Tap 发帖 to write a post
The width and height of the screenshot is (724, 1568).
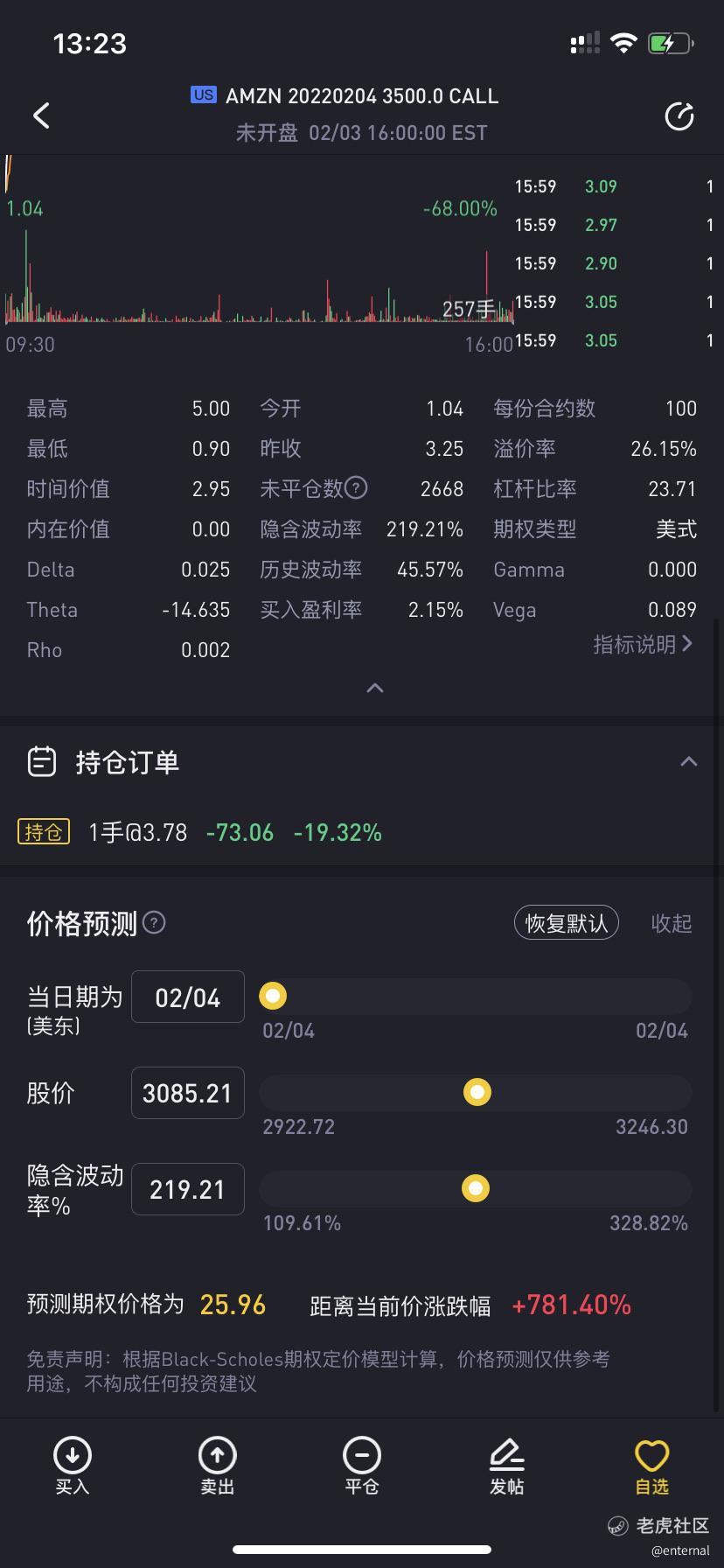coord(507,1466)
